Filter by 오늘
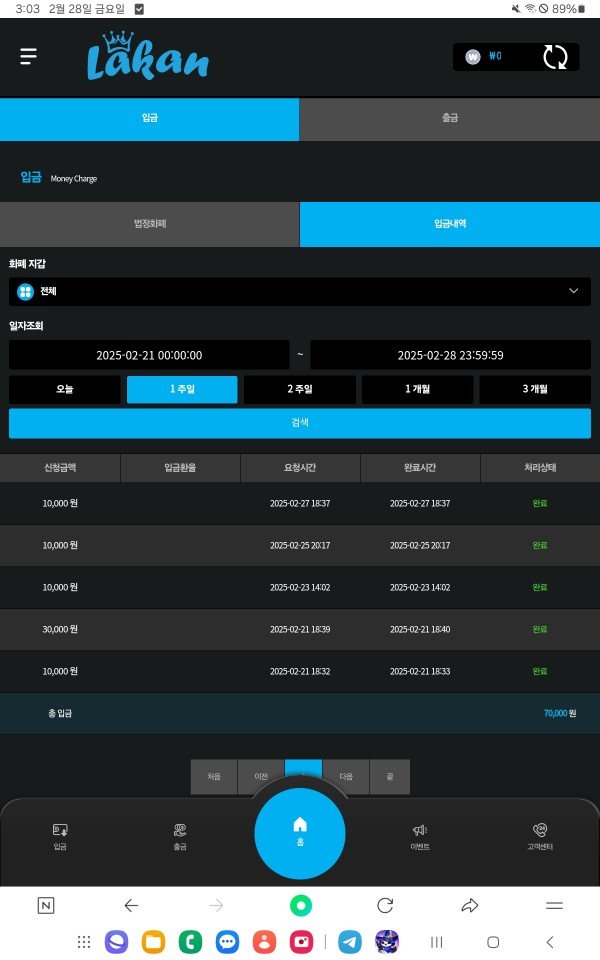 click(64, 390)
